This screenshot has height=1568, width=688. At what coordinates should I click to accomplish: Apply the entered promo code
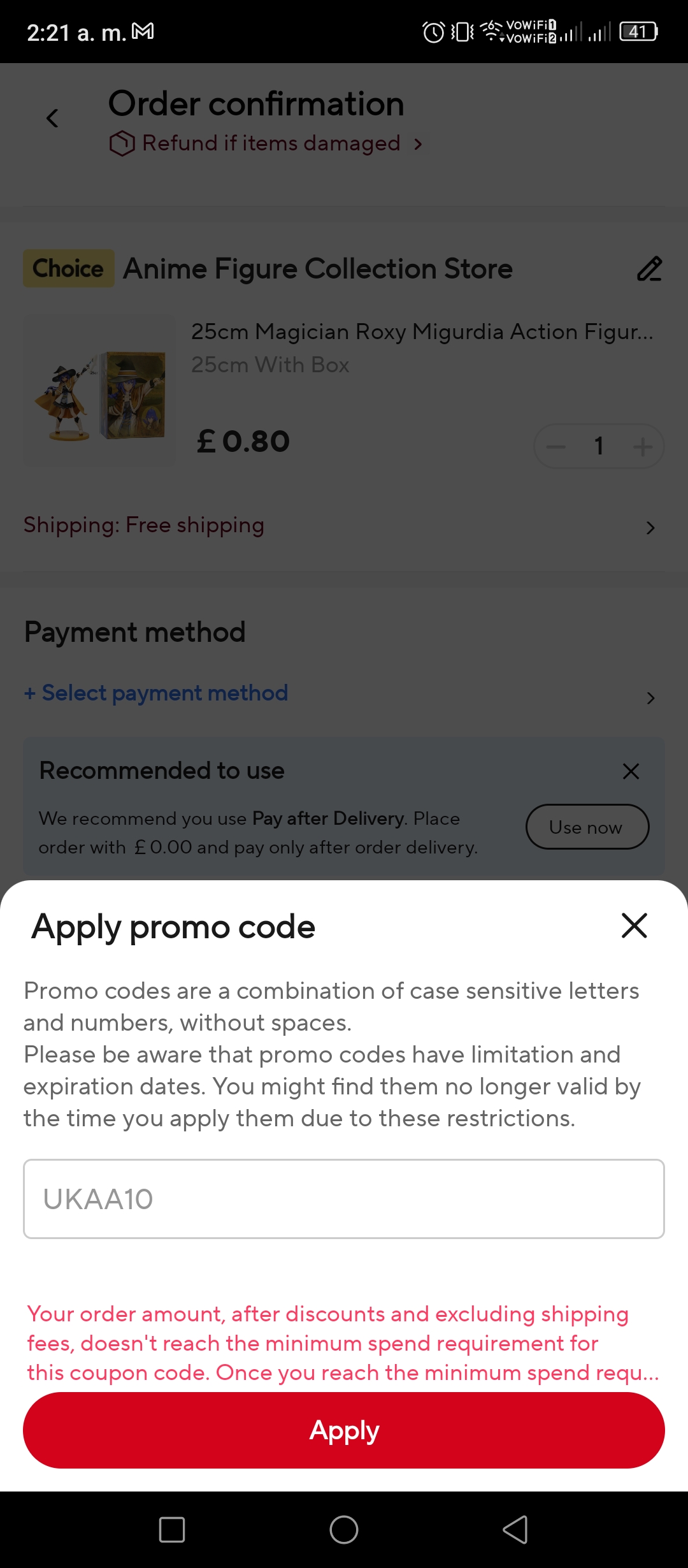click(344, 1430)
